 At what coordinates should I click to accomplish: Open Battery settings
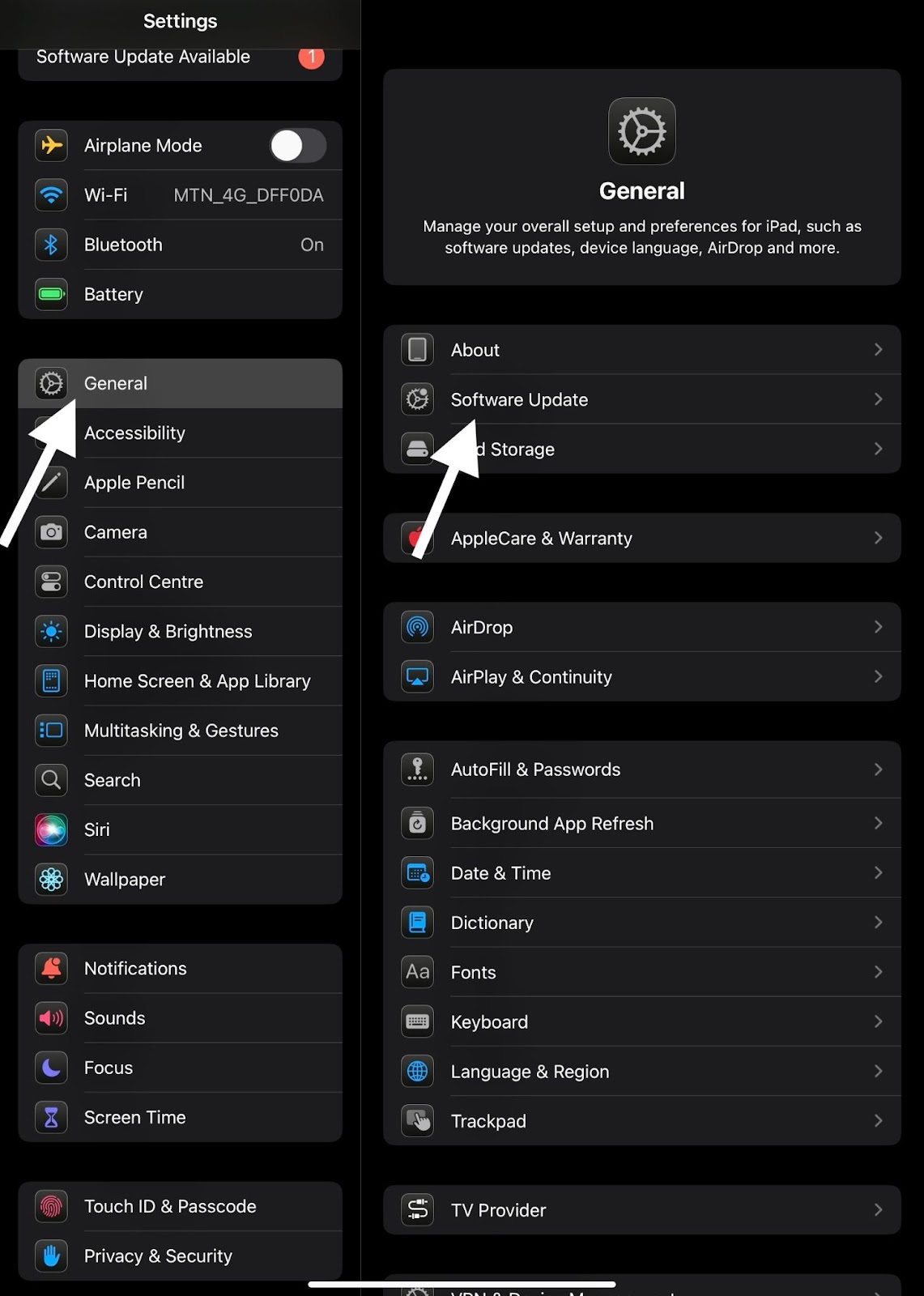point(180,294)
